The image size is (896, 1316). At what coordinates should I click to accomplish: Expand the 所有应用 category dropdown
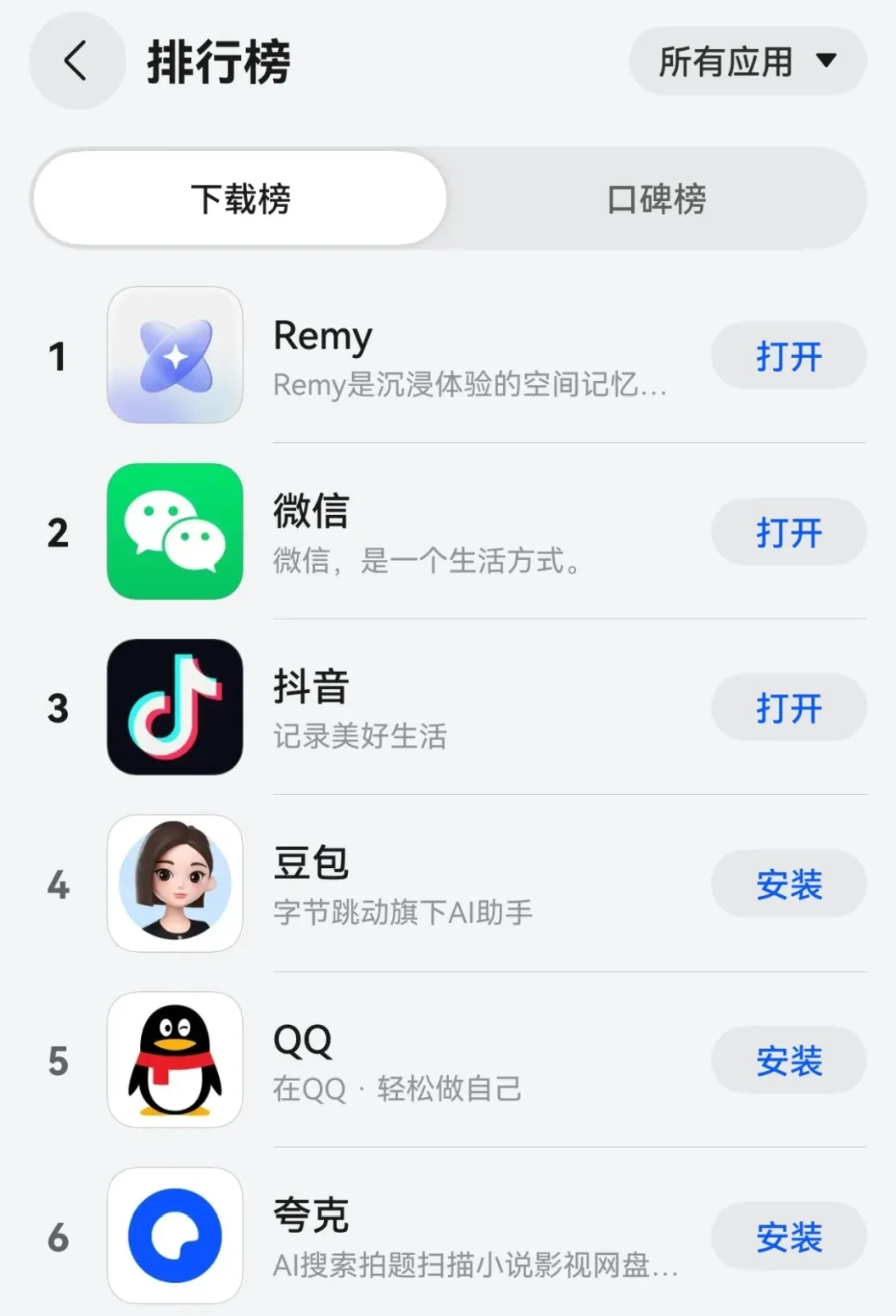(x=747, y=61)
